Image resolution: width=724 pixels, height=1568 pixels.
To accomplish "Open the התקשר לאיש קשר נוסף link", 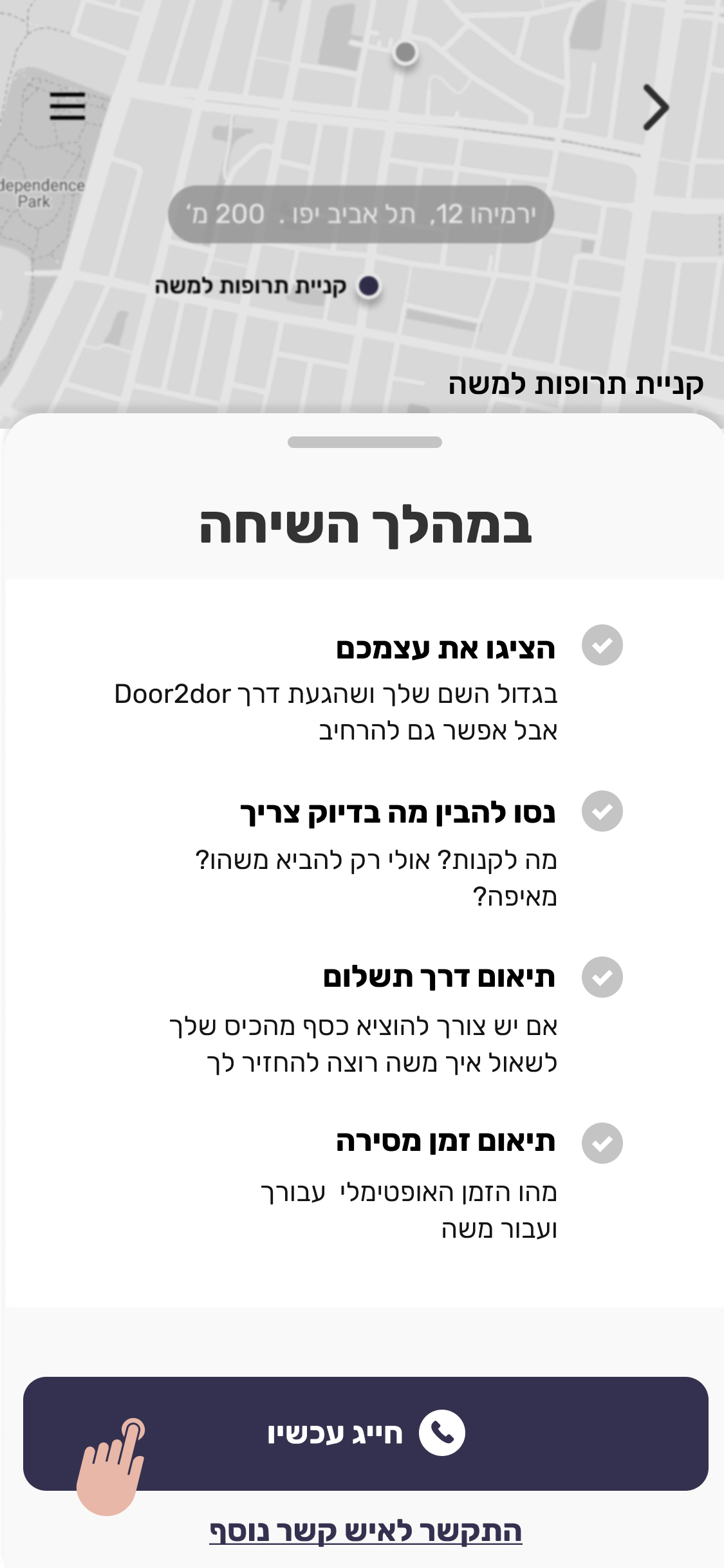I will click(x=366, y=1531).
